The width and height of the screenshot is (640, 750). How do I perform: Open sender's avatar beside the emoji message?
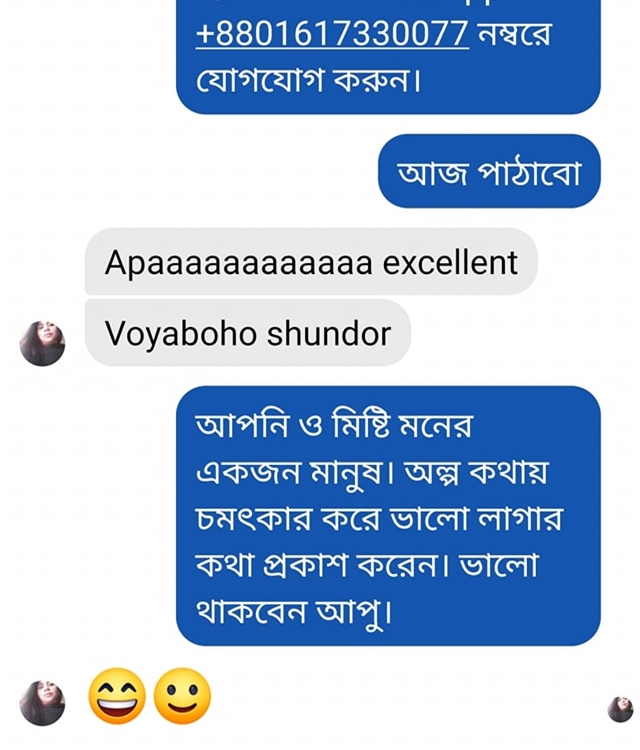[x=42, y=702]
